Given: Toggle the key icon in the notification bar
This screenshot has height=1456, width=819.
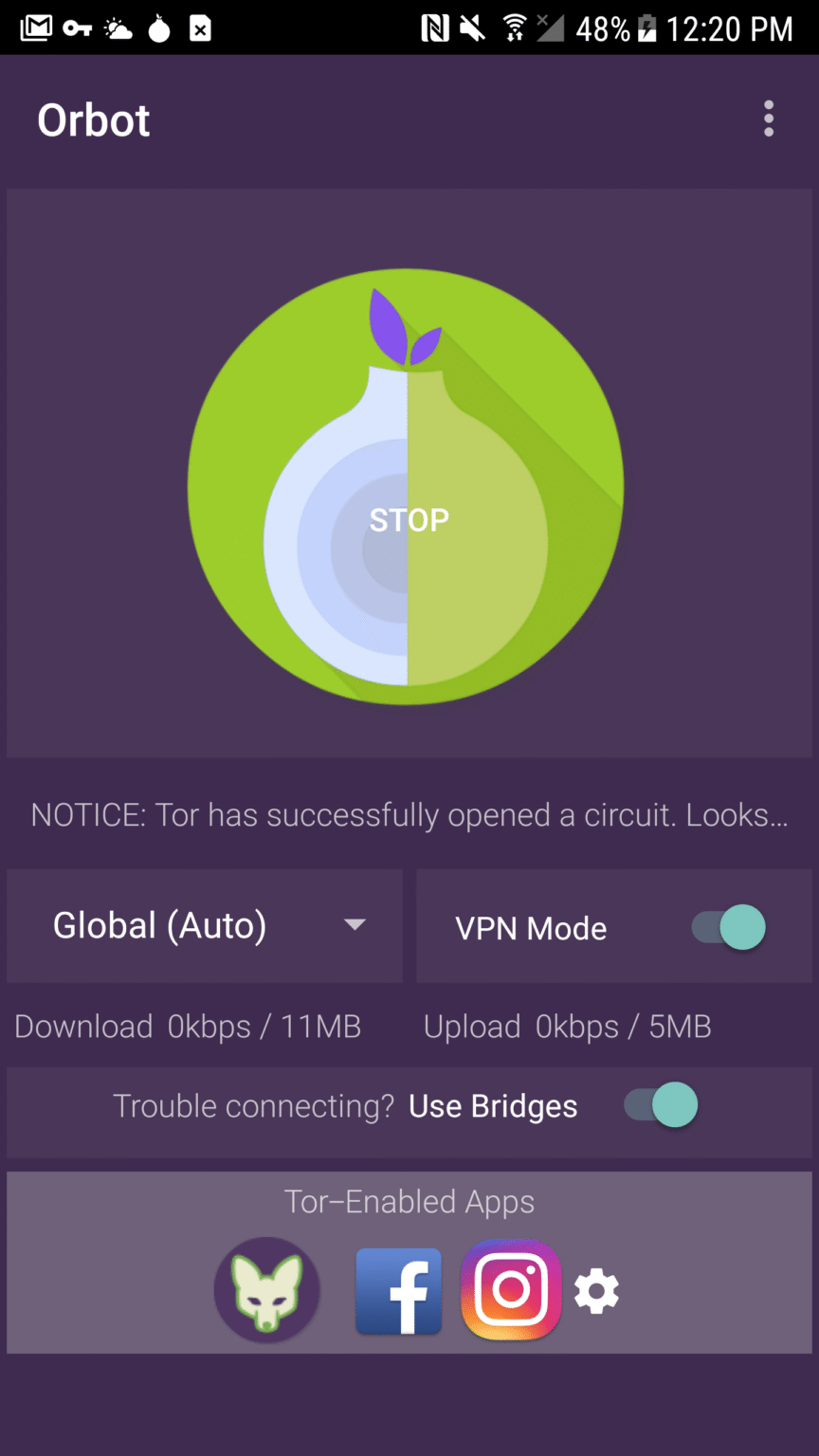Looking at the screenshot, I should (78, 27).
